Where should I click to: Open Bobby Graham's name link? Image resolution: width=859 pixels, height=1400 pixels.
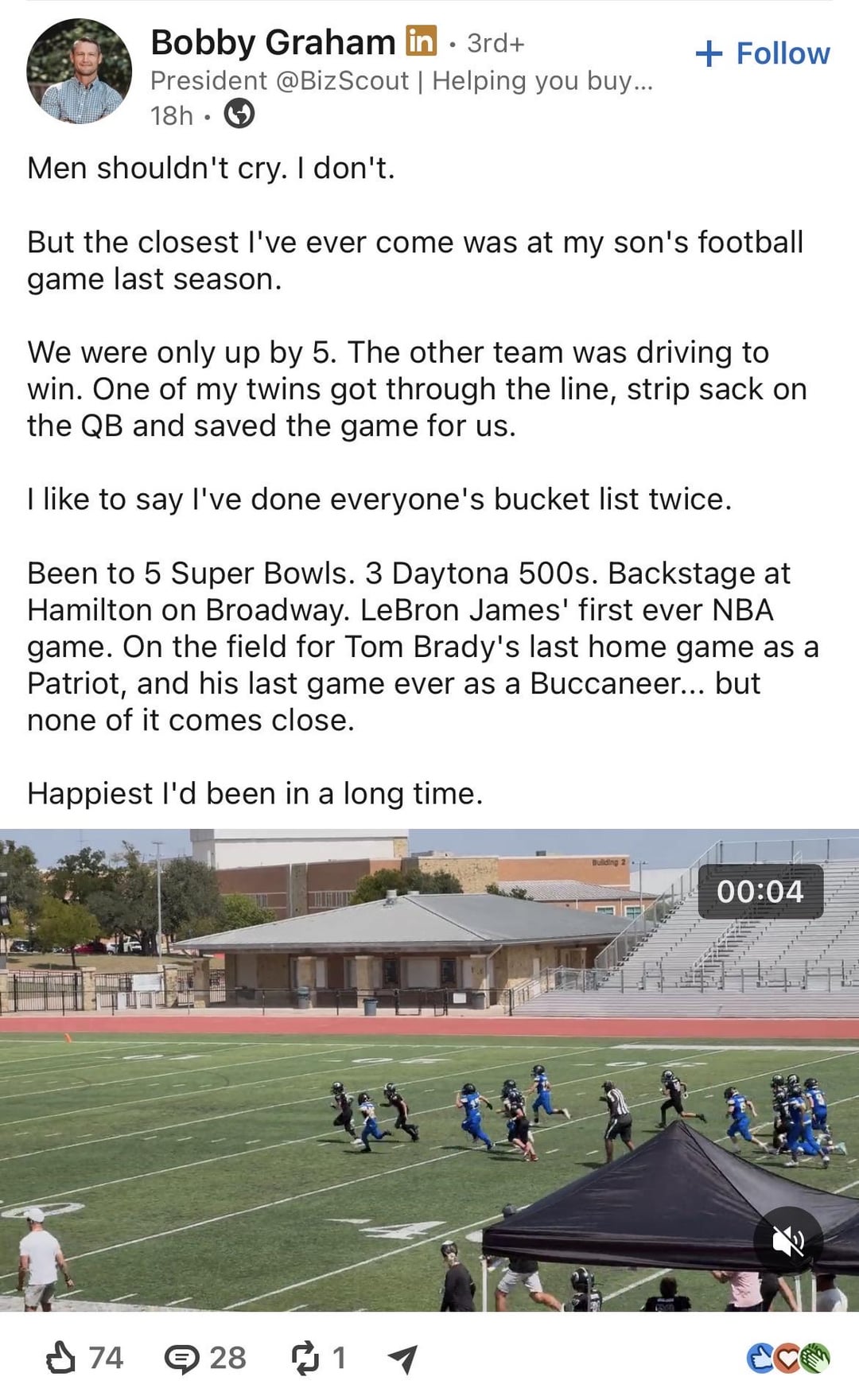coord(273,42)
